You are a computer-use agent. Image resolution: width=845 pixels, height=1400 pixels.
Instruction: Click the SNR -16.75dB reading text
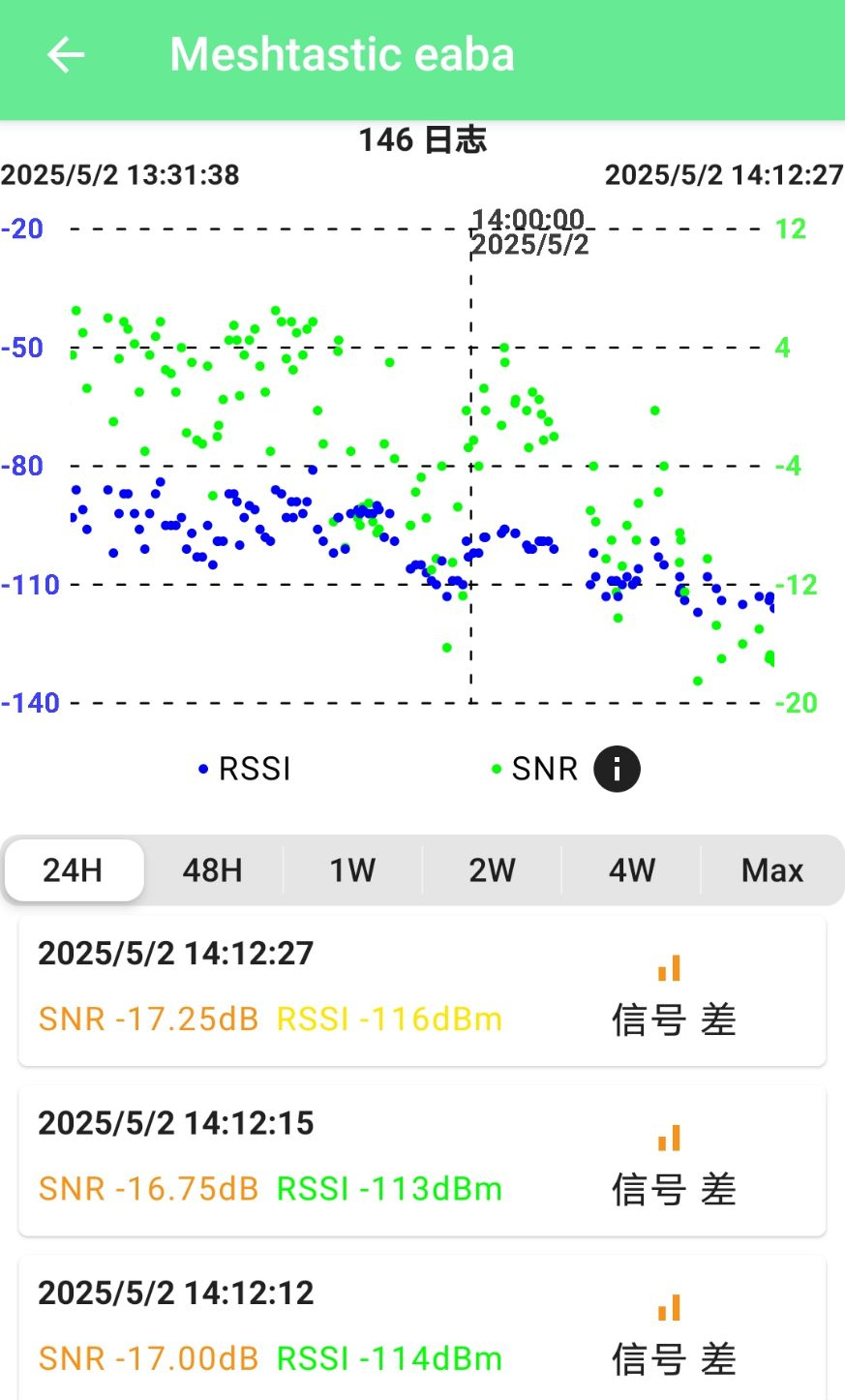tap(147, 1189)
